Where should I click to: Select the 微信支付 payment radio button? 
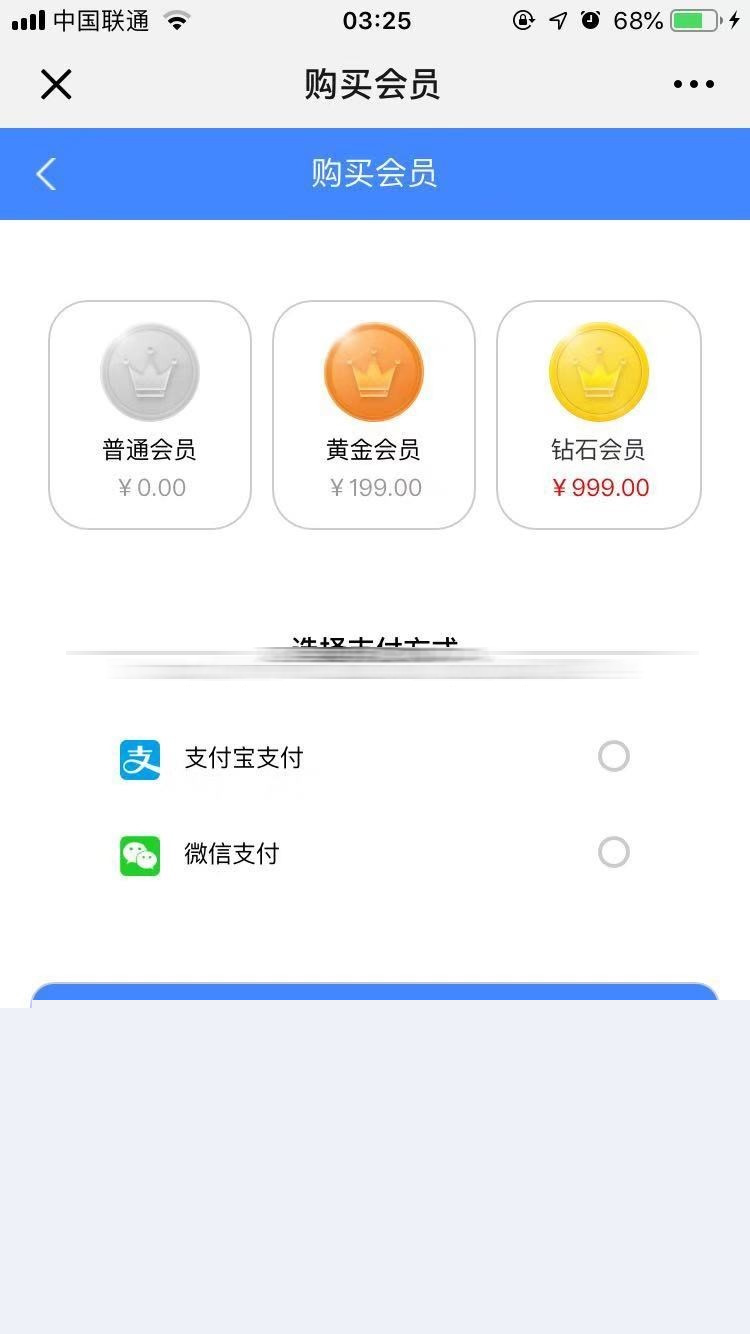point(613,852)
